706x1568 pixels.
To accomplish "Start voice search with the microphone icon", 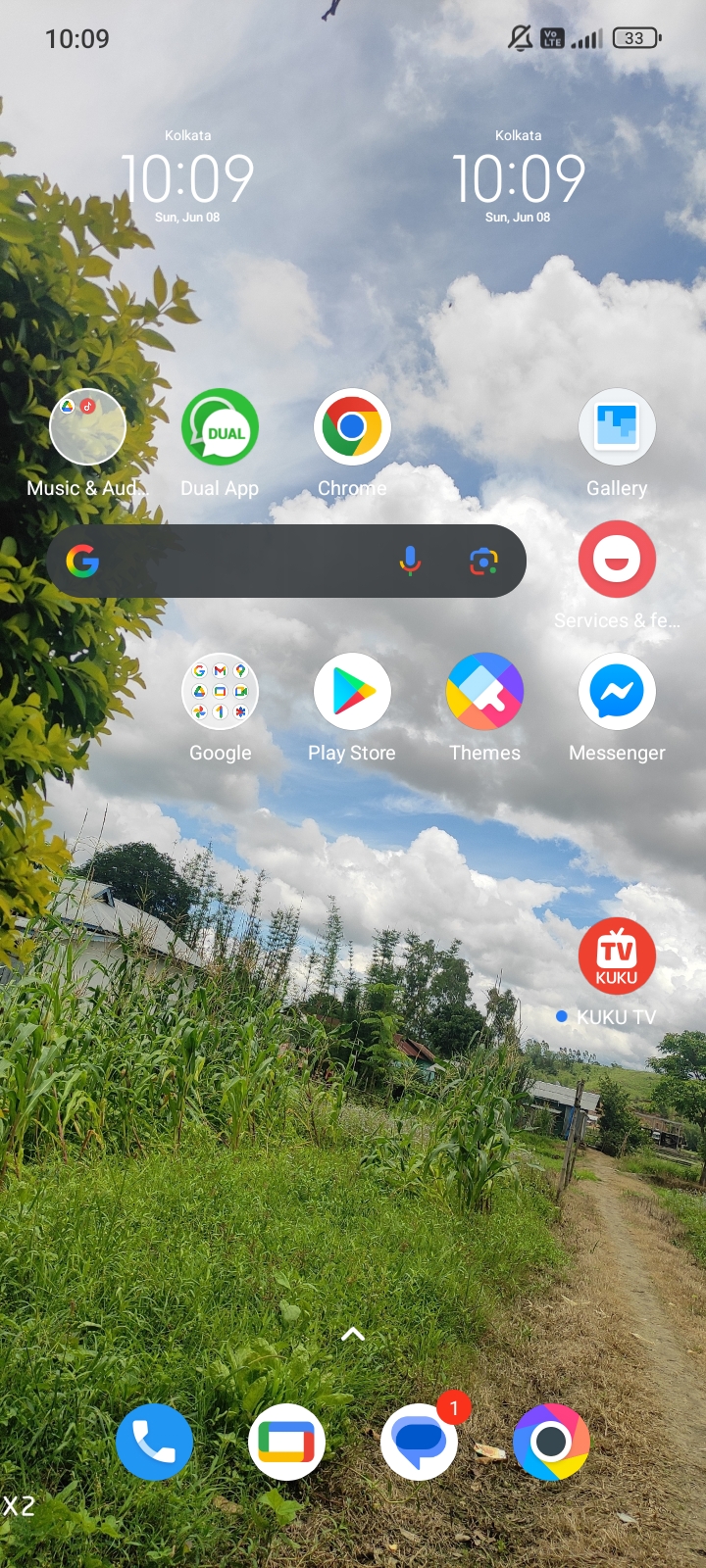I will pyautogui.click(x=410, y=561).
